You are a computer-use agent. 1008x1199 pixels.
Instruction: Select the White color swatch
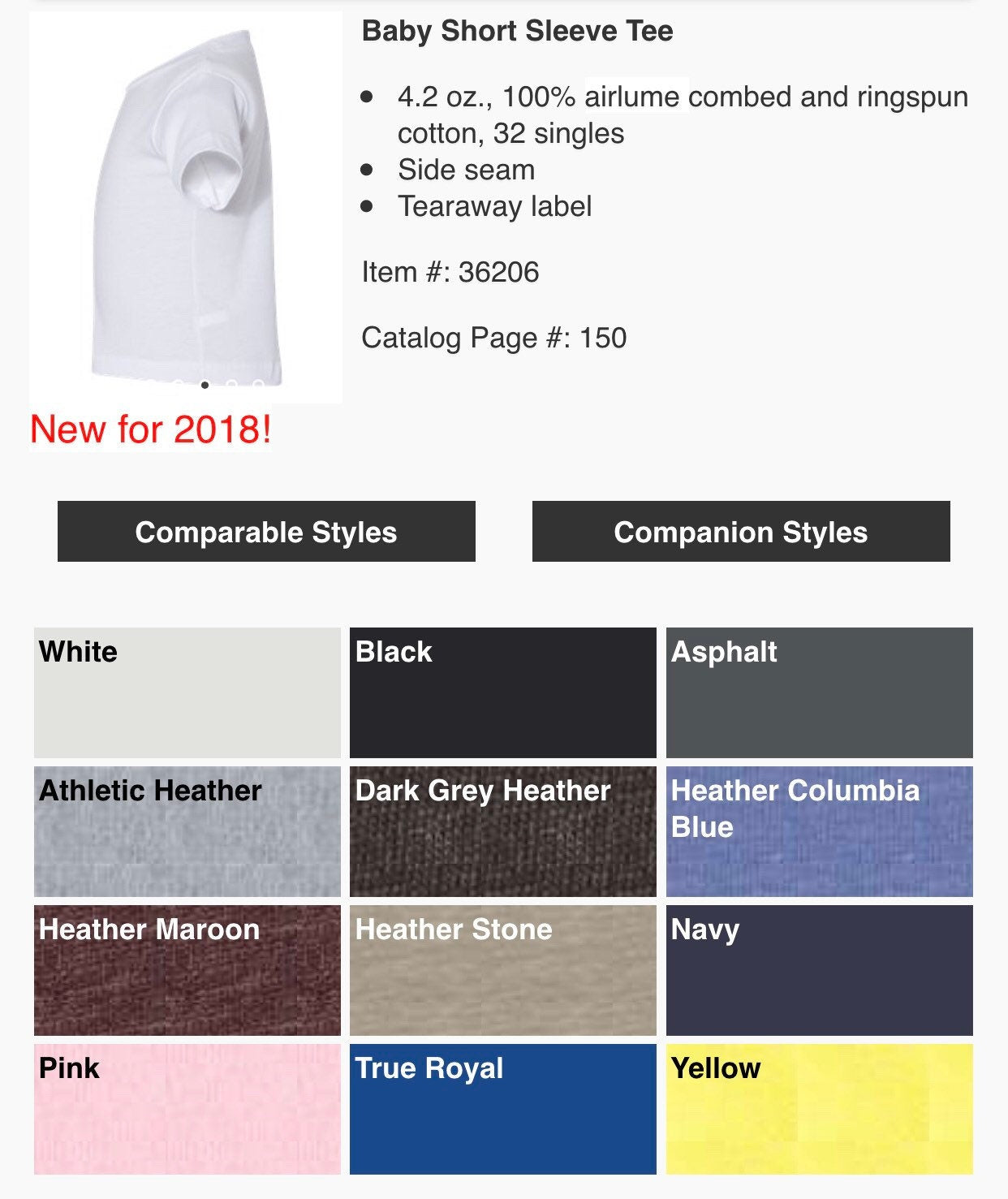point(187,692)
